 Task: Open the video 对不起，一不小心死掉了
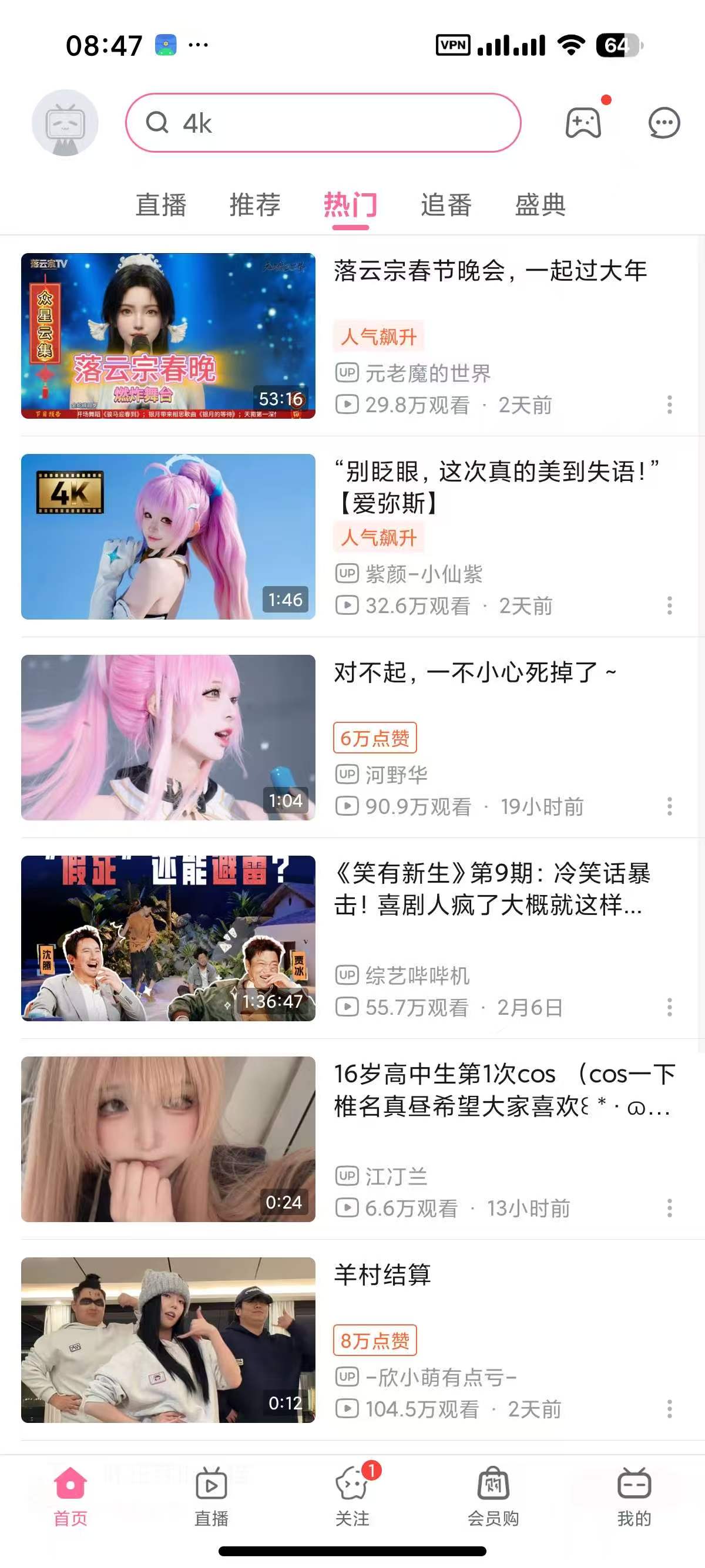point(168,738)
